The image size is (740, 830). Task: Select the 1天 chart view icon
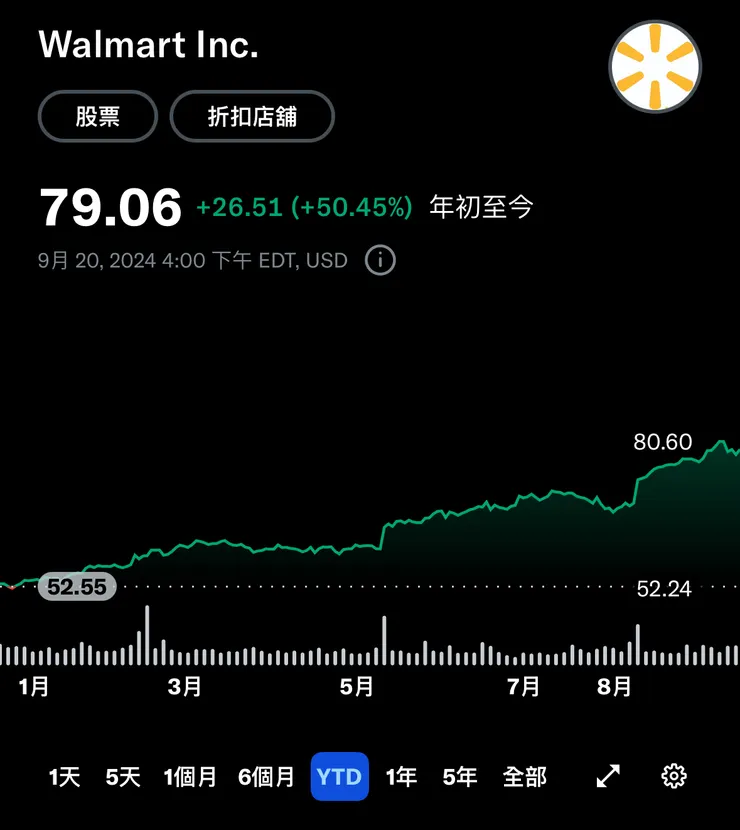pos(63,776)
